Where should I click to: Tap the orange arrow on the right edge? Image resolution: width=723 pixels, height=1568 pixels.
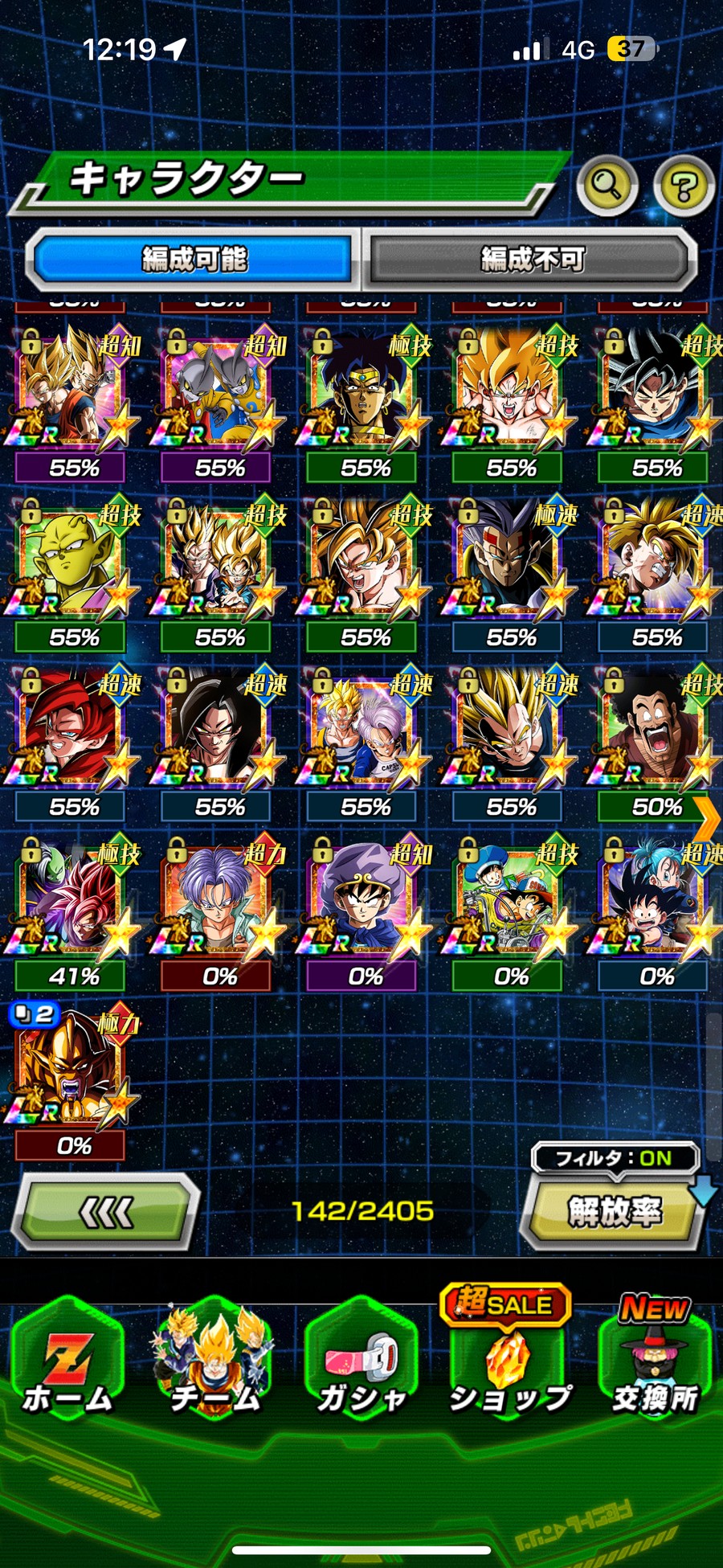[x=708, y=820]
